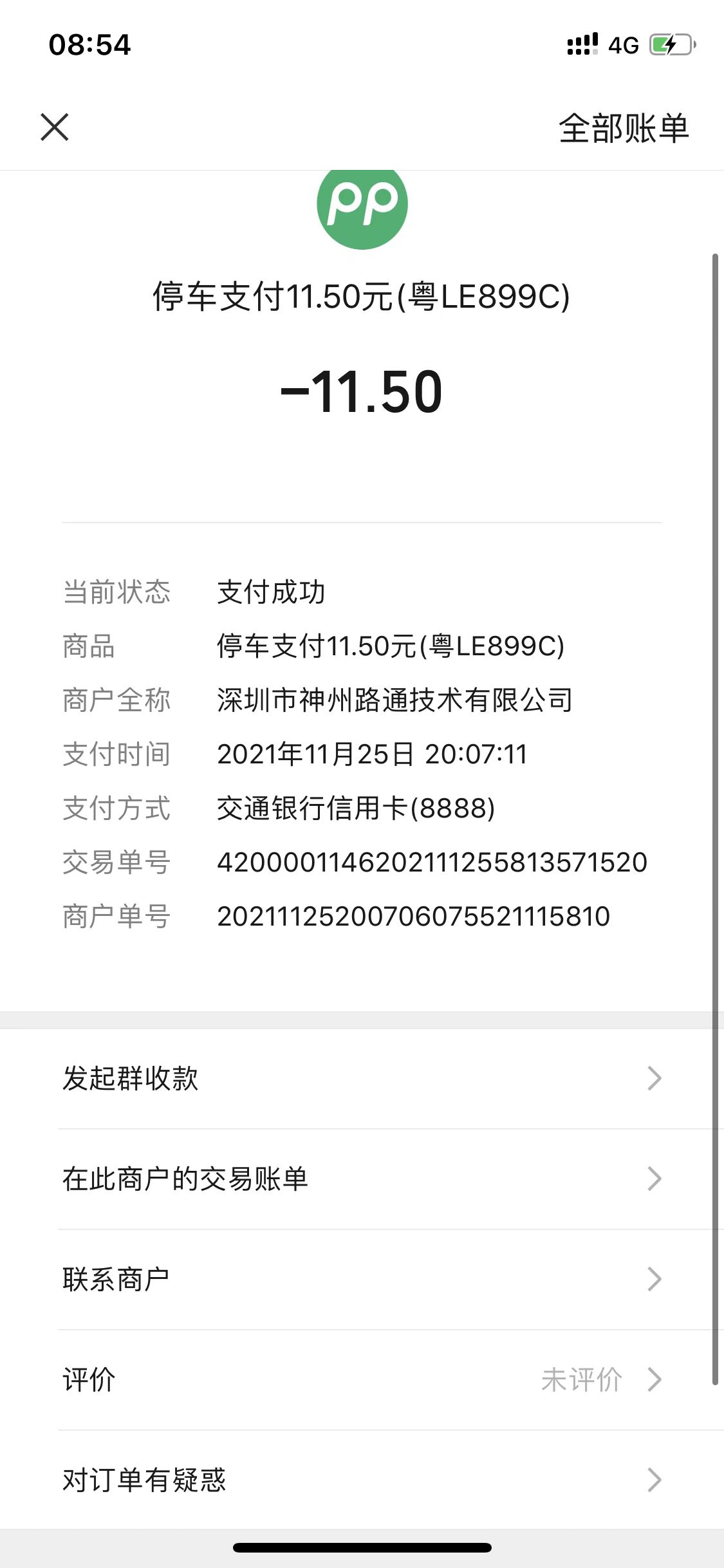
Task: Open 评价 to rate this transaction
Action: [362, 1380]
